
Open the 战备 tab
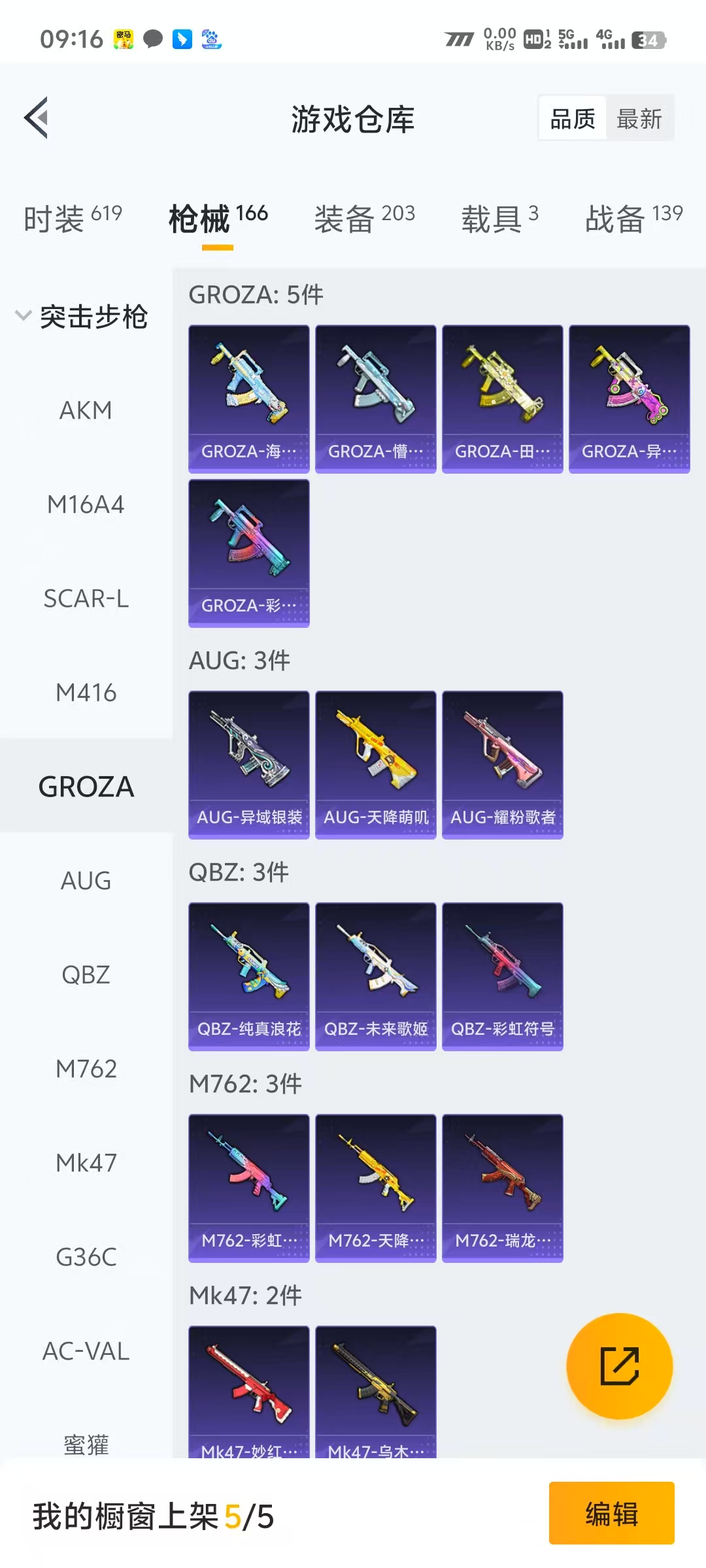pyautogui.click(x=633, y=218)
